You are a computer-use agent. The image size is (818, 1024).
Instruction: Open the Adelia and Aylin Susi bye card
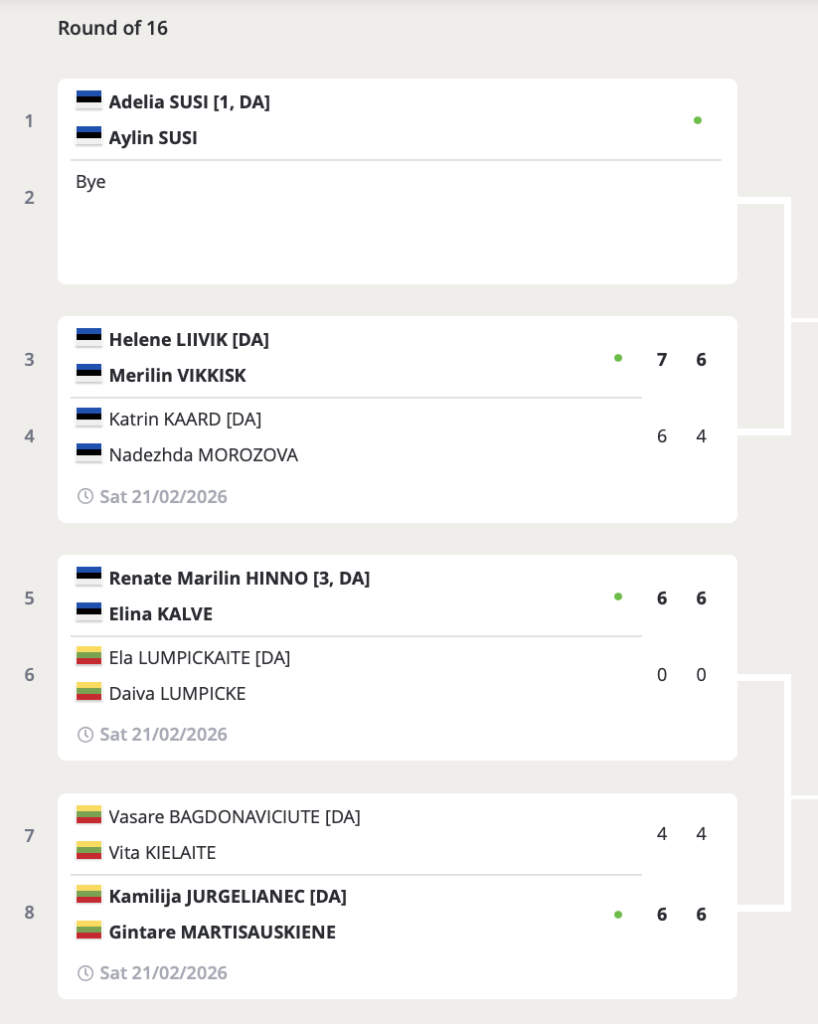(397, 181)
